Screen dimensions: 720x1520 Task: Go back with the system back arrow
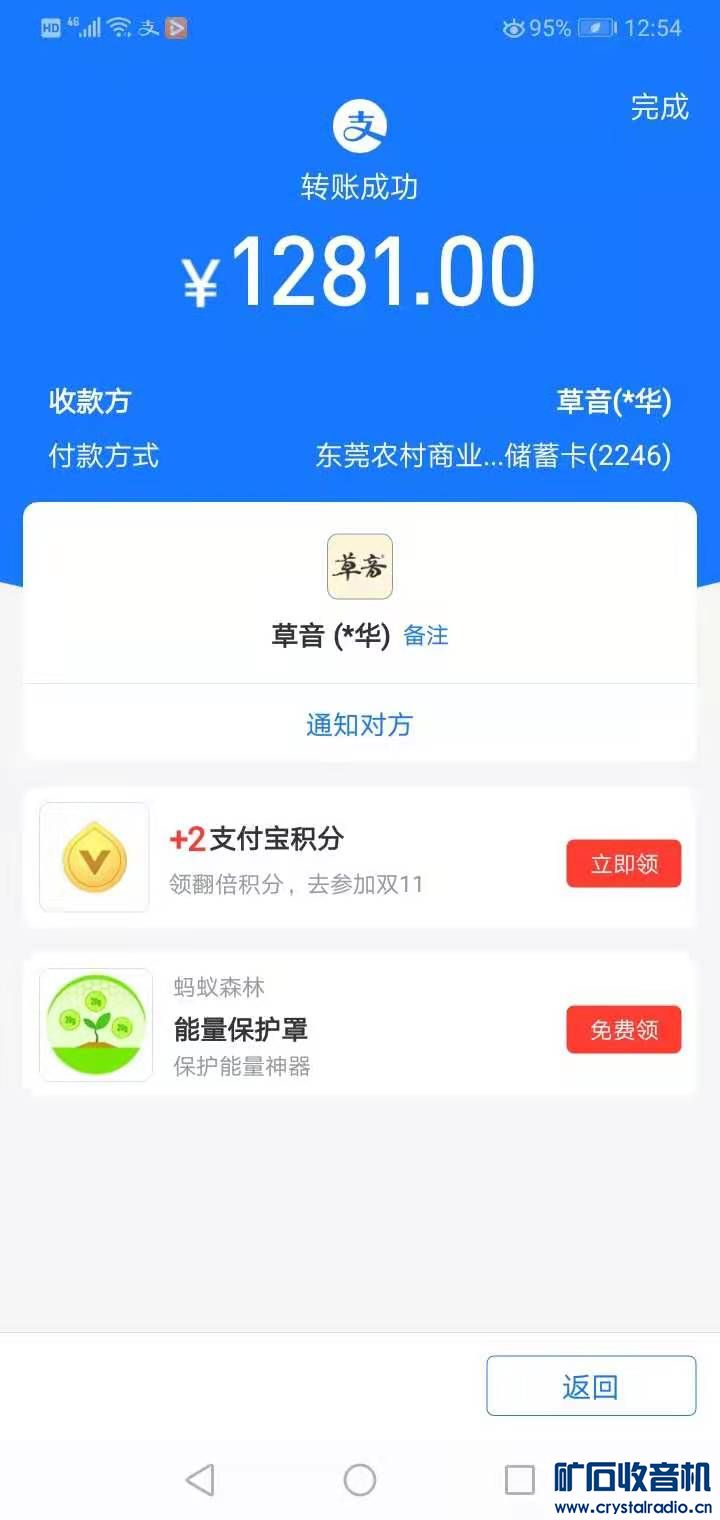(200, 1480)
